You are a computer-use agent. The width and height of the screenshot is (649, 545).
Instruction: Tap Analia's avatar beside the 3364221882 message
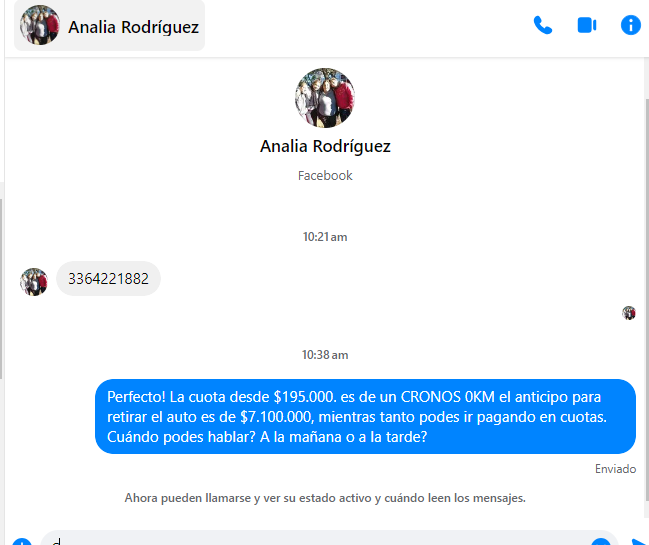[x=34, y=282]
